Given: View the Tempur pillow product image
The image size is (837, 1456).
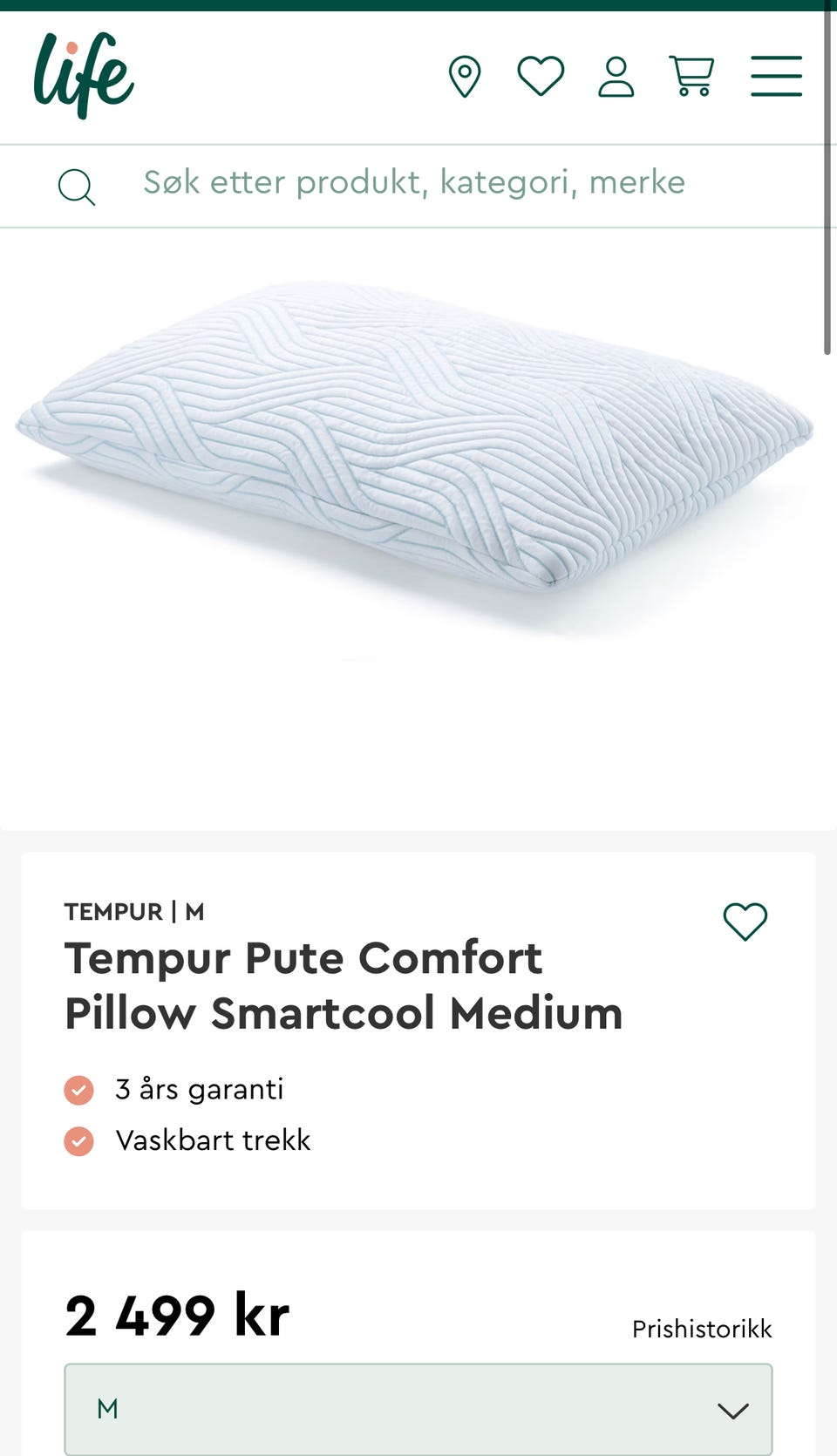Looking at the screenshot, I should click(x=415, y=436).
